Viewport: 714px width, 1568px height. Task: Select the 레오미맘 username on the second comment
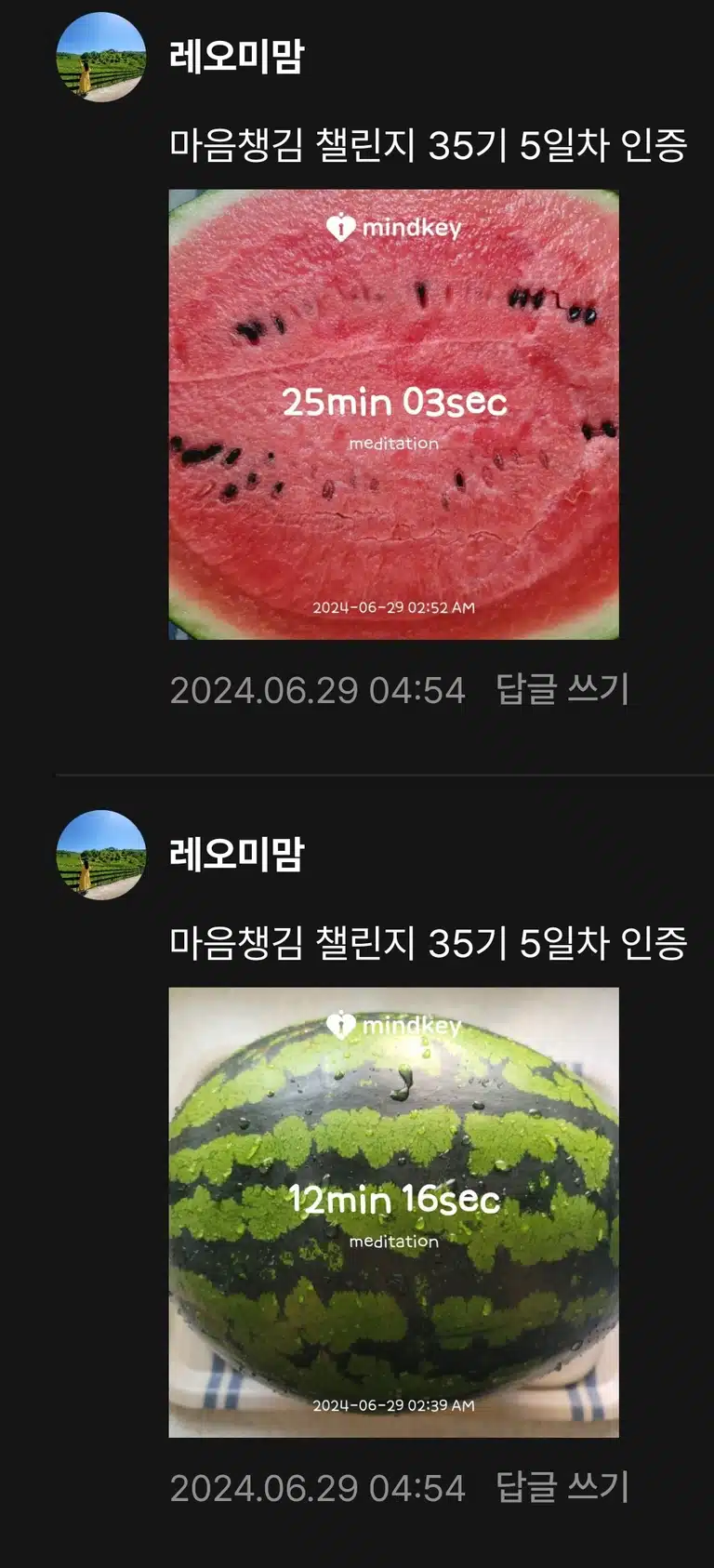coord(237,854)
